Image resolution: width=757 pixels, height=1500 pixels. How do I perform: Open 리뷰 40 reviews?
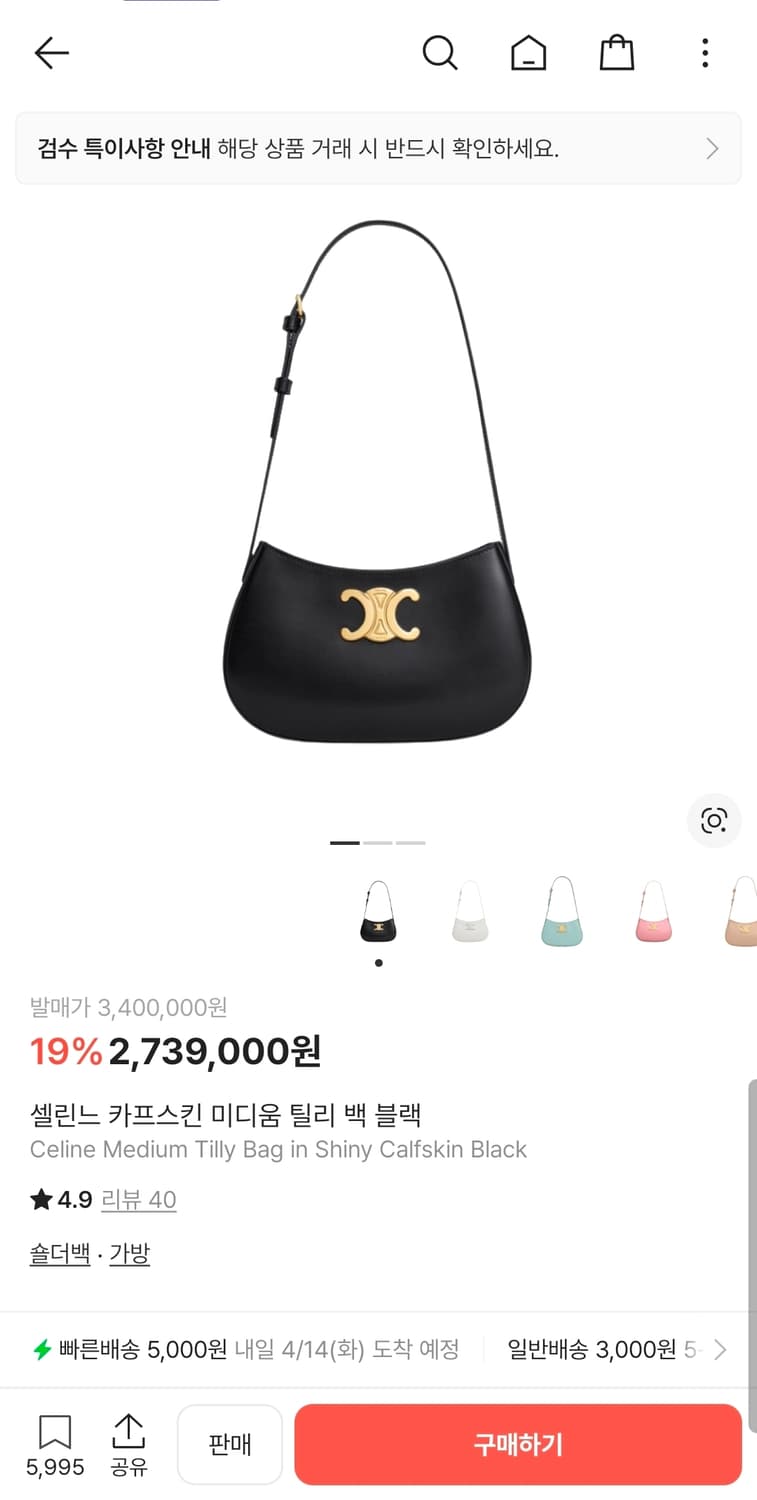139,1199
